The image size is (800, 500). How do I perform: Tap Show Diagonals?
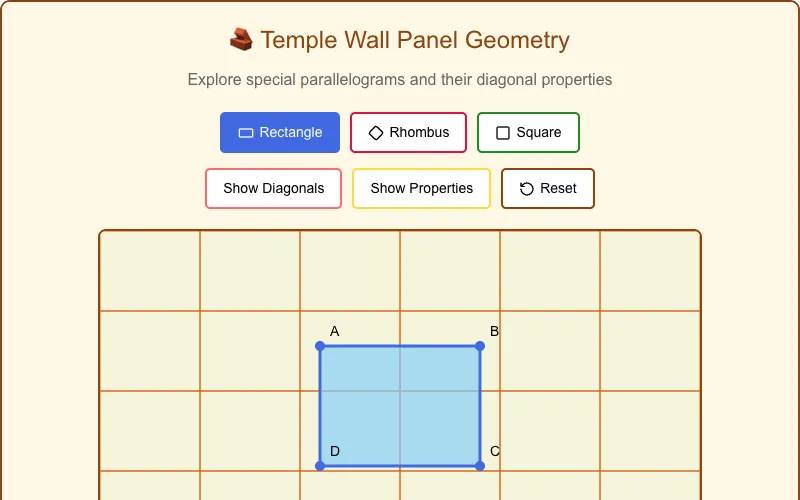point(273,188)
